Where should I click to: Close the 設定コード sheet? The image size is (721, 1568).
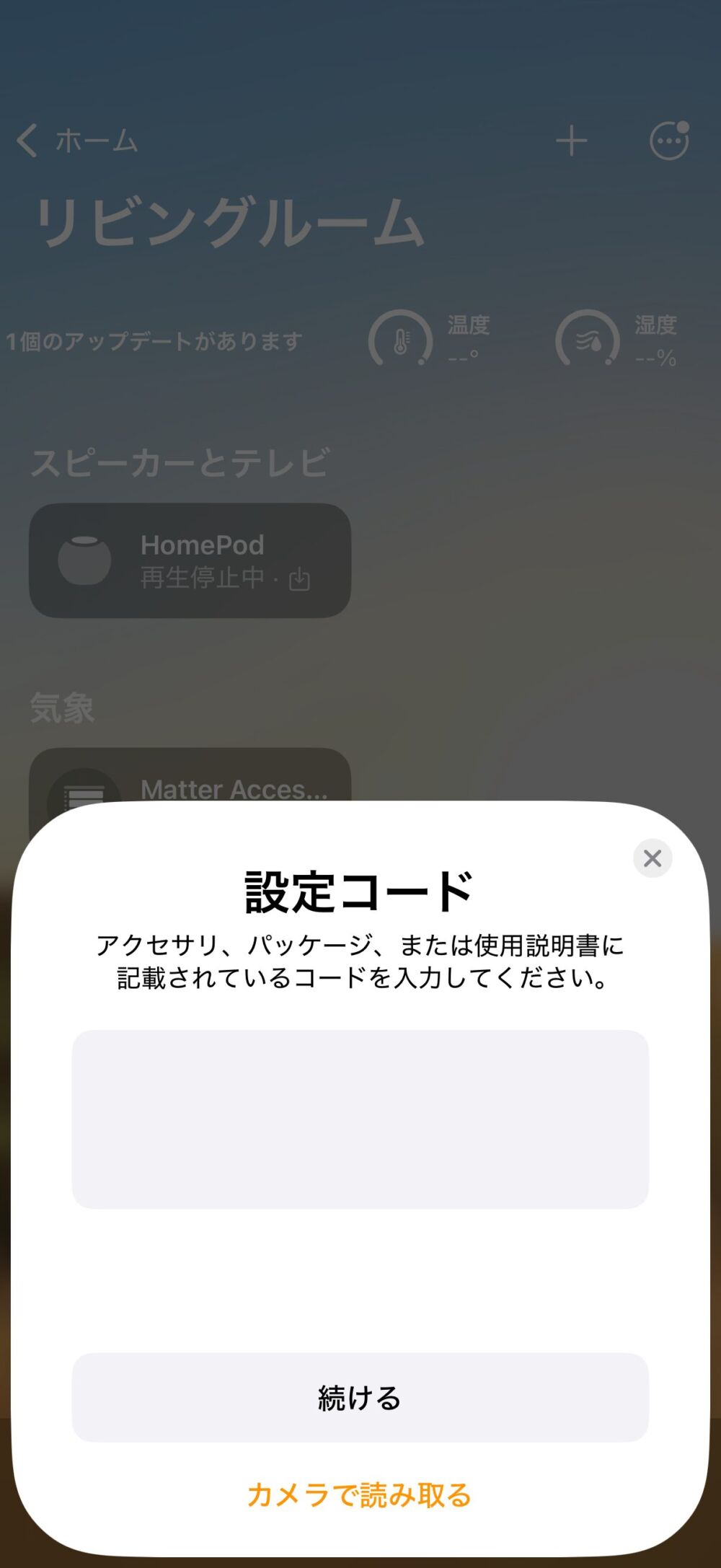653,858
